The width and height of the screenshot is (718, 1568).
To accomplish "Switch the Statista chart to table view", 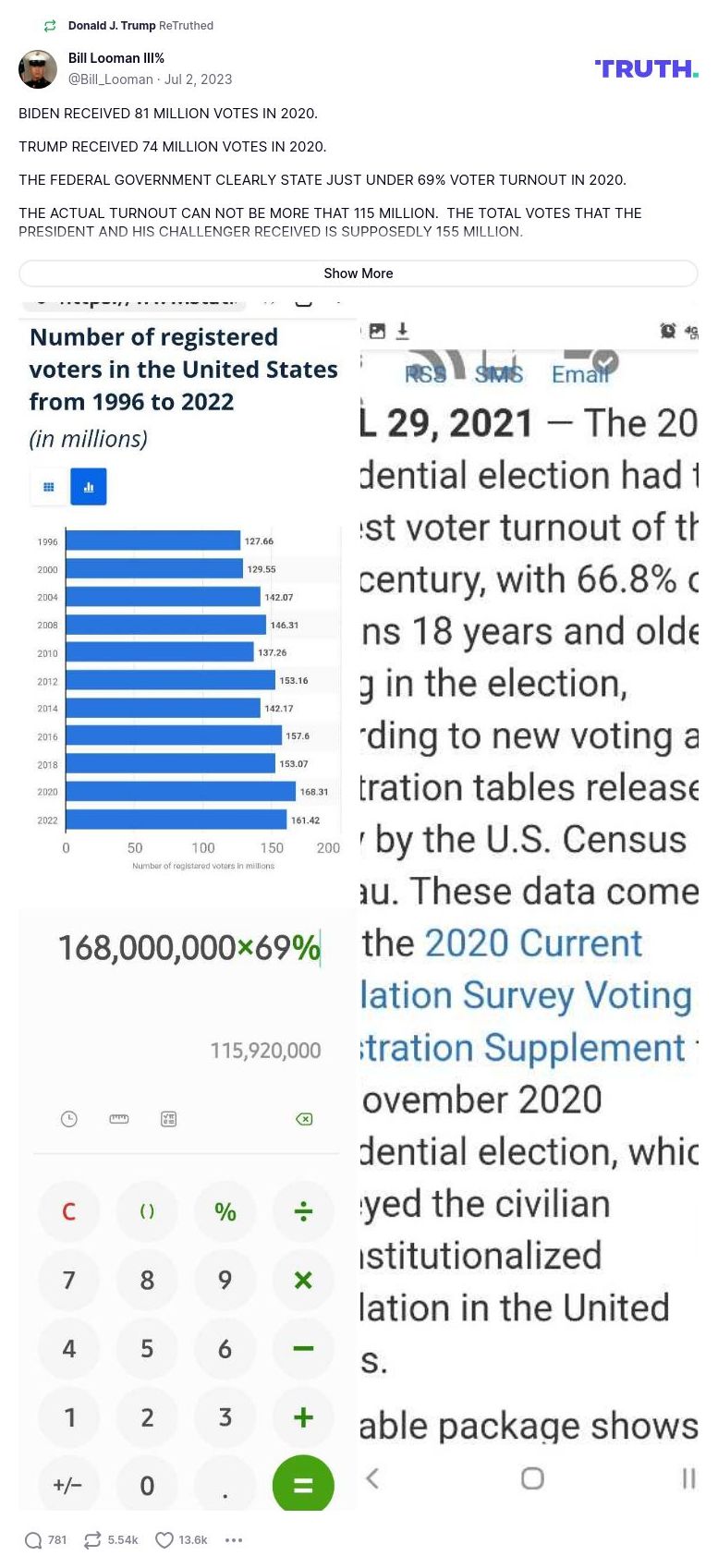I will (48, 486).
